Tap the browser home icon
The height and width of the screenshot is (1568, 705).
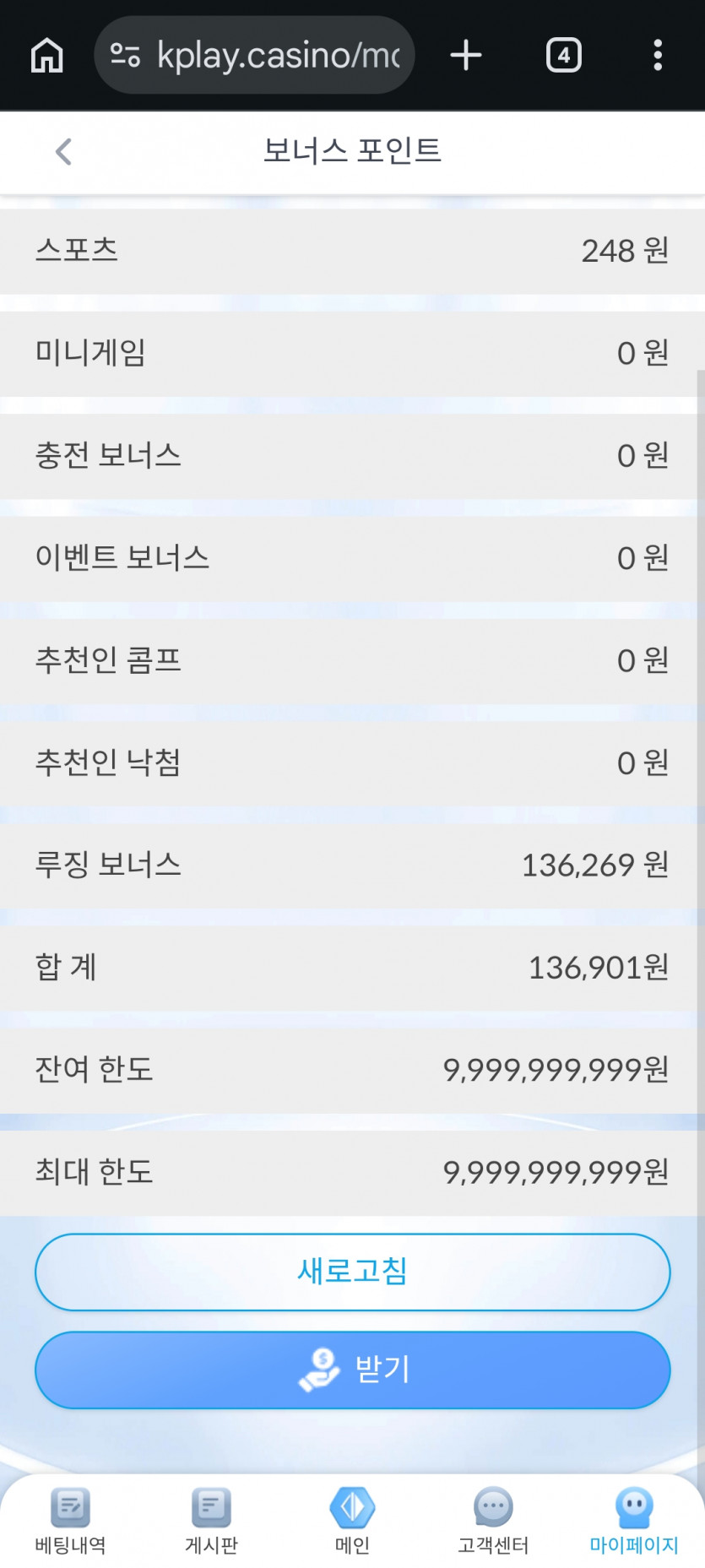[46, 55]
